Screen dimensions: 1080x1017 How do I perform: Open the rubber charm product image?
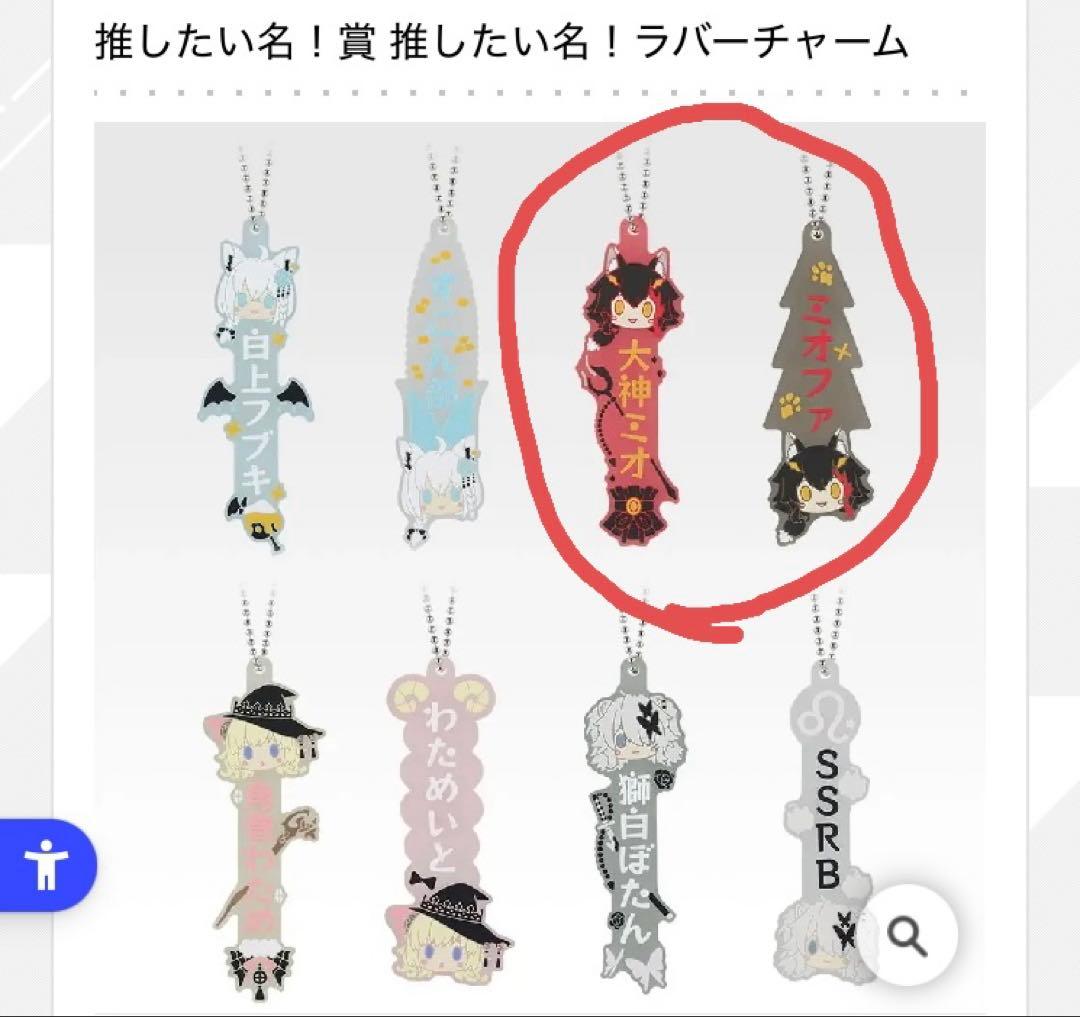pyautogui.click(x=540, y=560)
